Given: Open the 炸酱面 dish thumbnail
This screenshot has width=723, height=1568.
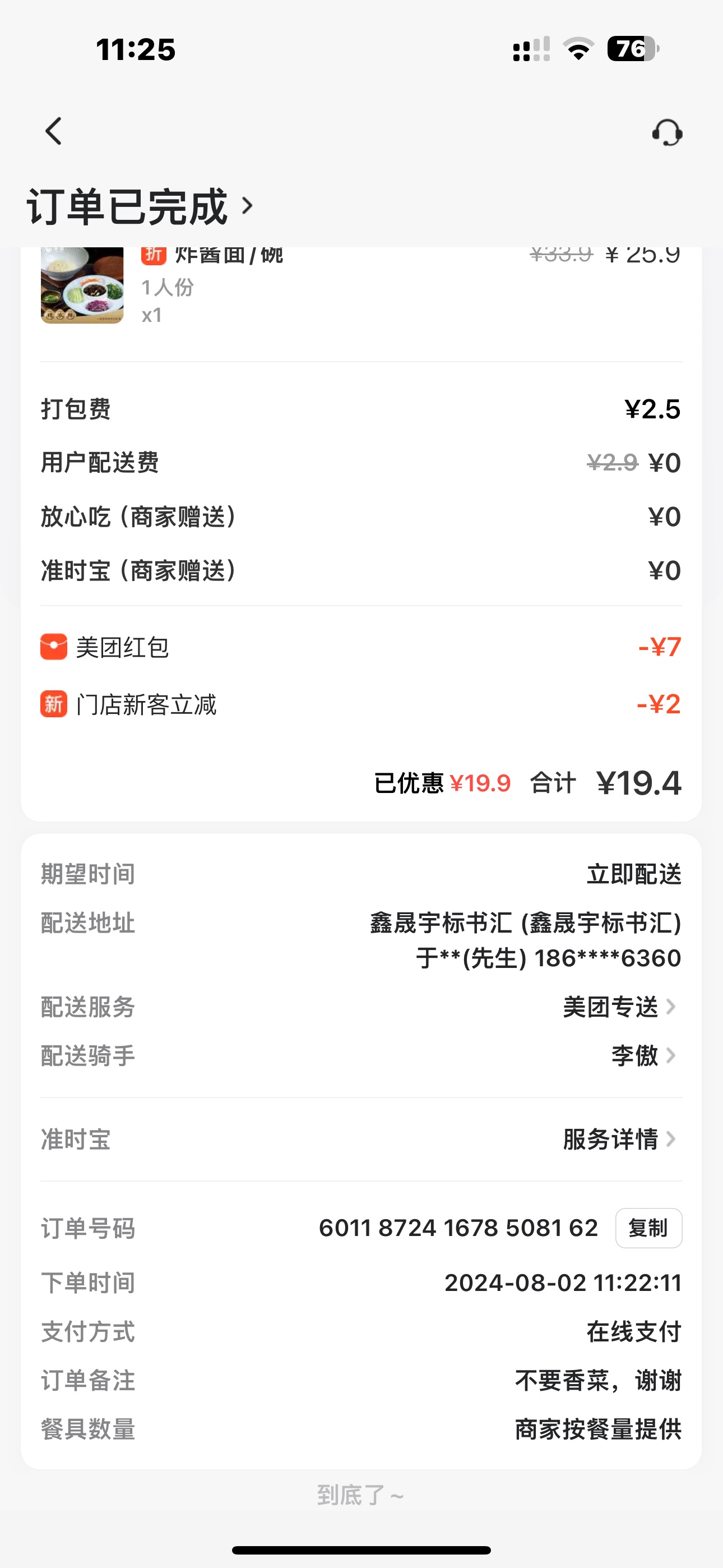Looking at the screenshot, I should [x=82, y=285].
